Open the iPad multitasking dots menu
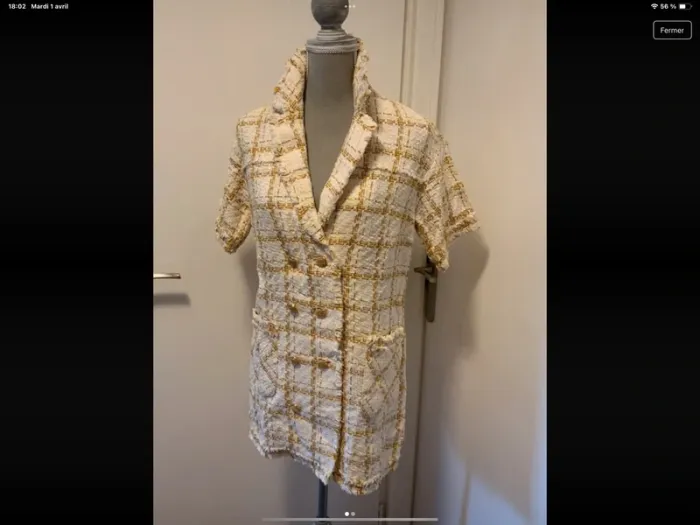The image size is (700, 525). [x=350, y=5]
